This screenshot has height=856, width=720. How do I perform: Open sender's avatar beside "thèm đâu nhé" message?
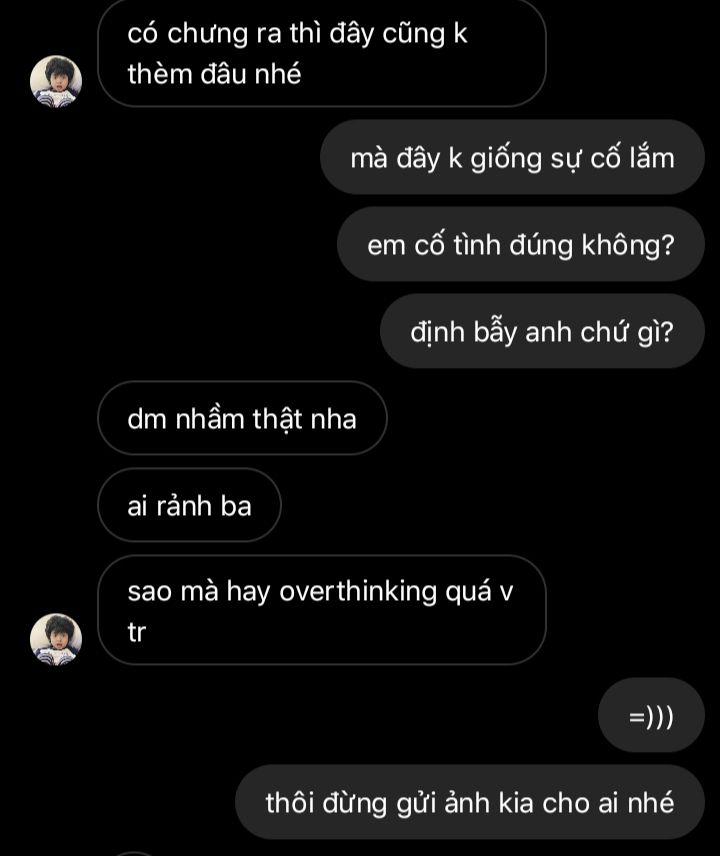(56, 81)
